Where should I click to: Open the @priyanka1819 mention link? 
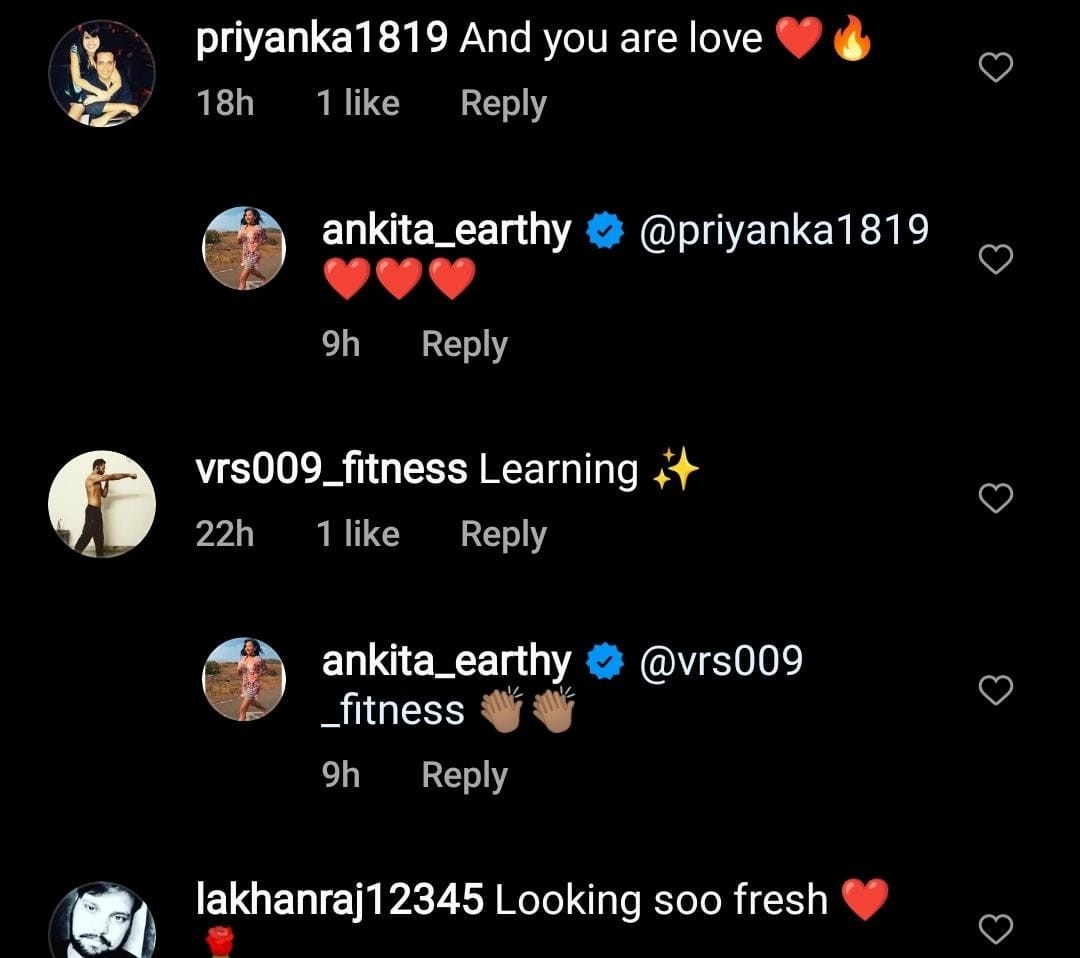pyautogui.click(x=783, y=231)
